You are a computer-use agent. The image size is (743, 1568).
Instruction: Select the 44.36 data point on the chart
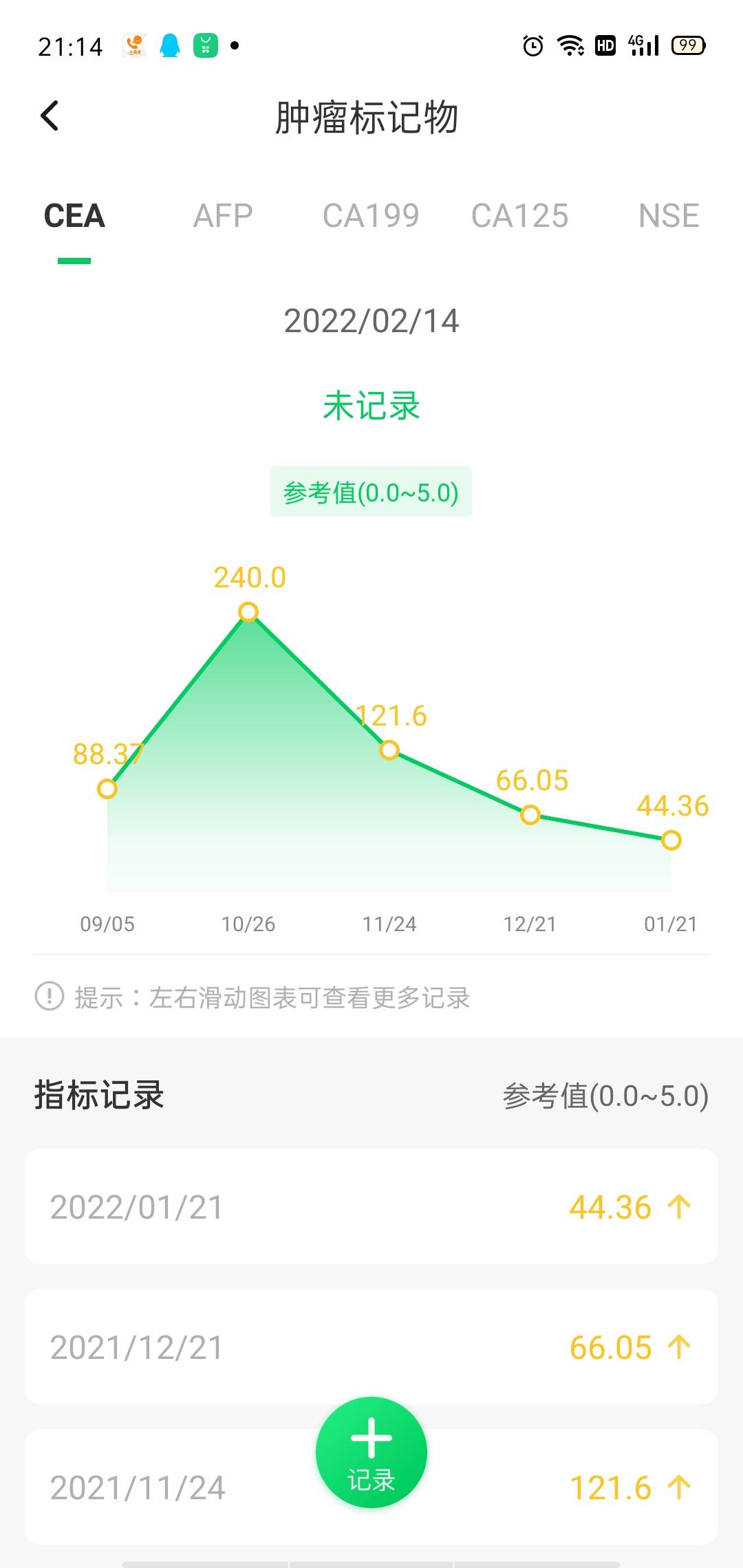(672, 840)
